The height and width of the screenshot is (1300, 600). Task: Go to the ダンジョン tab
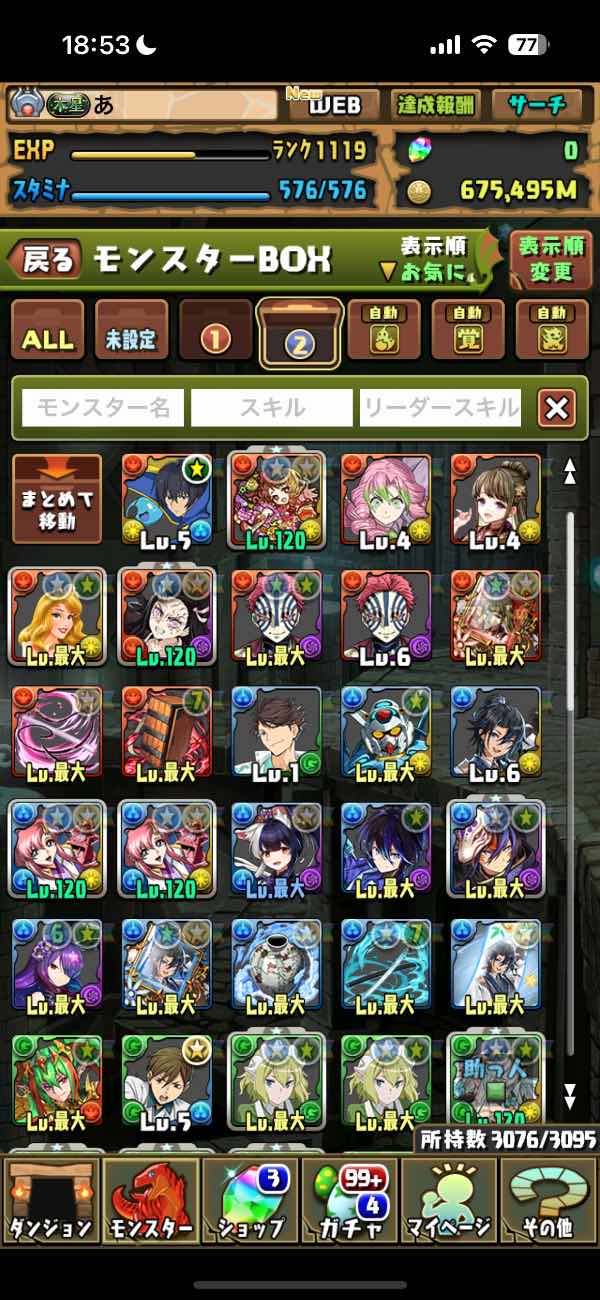tap(50, 1198)
